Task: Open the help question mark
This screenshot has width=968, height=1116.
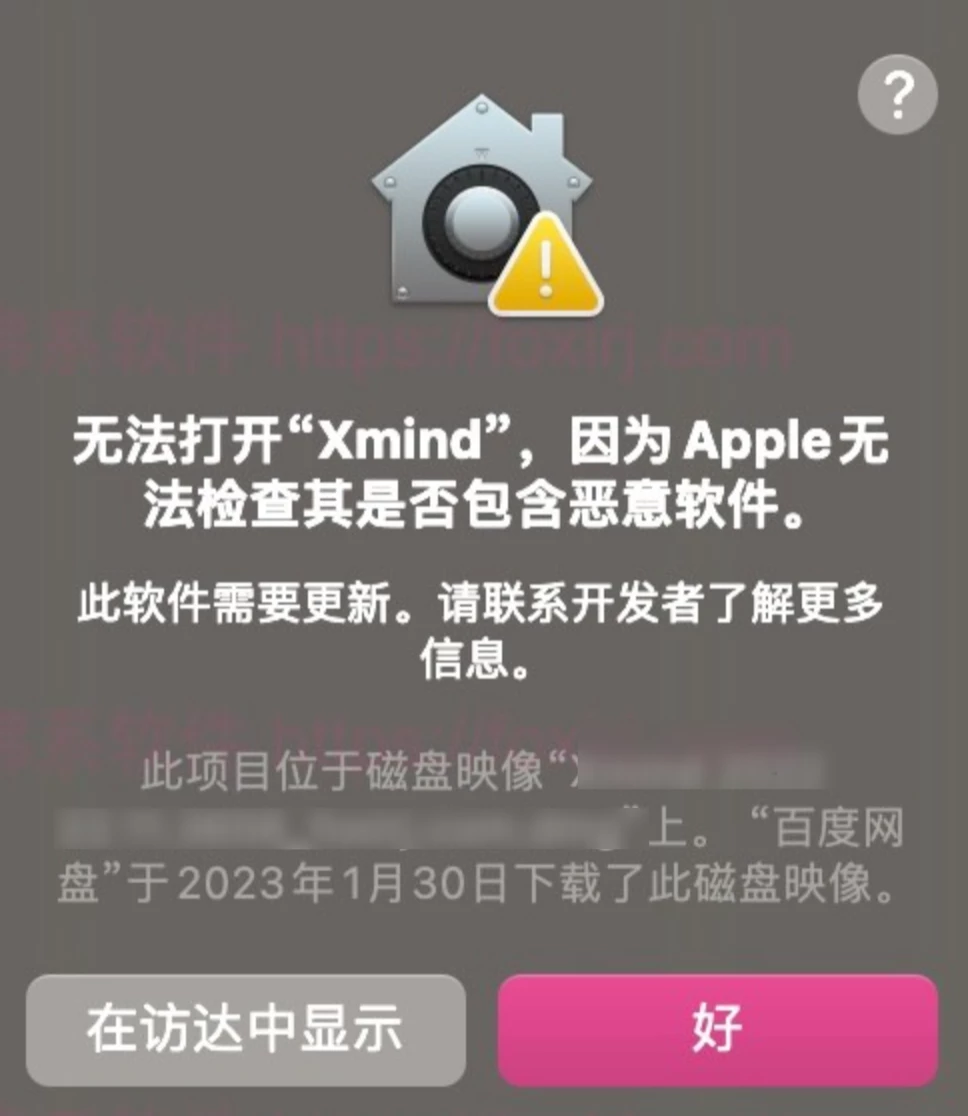Action: pyautogui.click(x=897, y=95)
